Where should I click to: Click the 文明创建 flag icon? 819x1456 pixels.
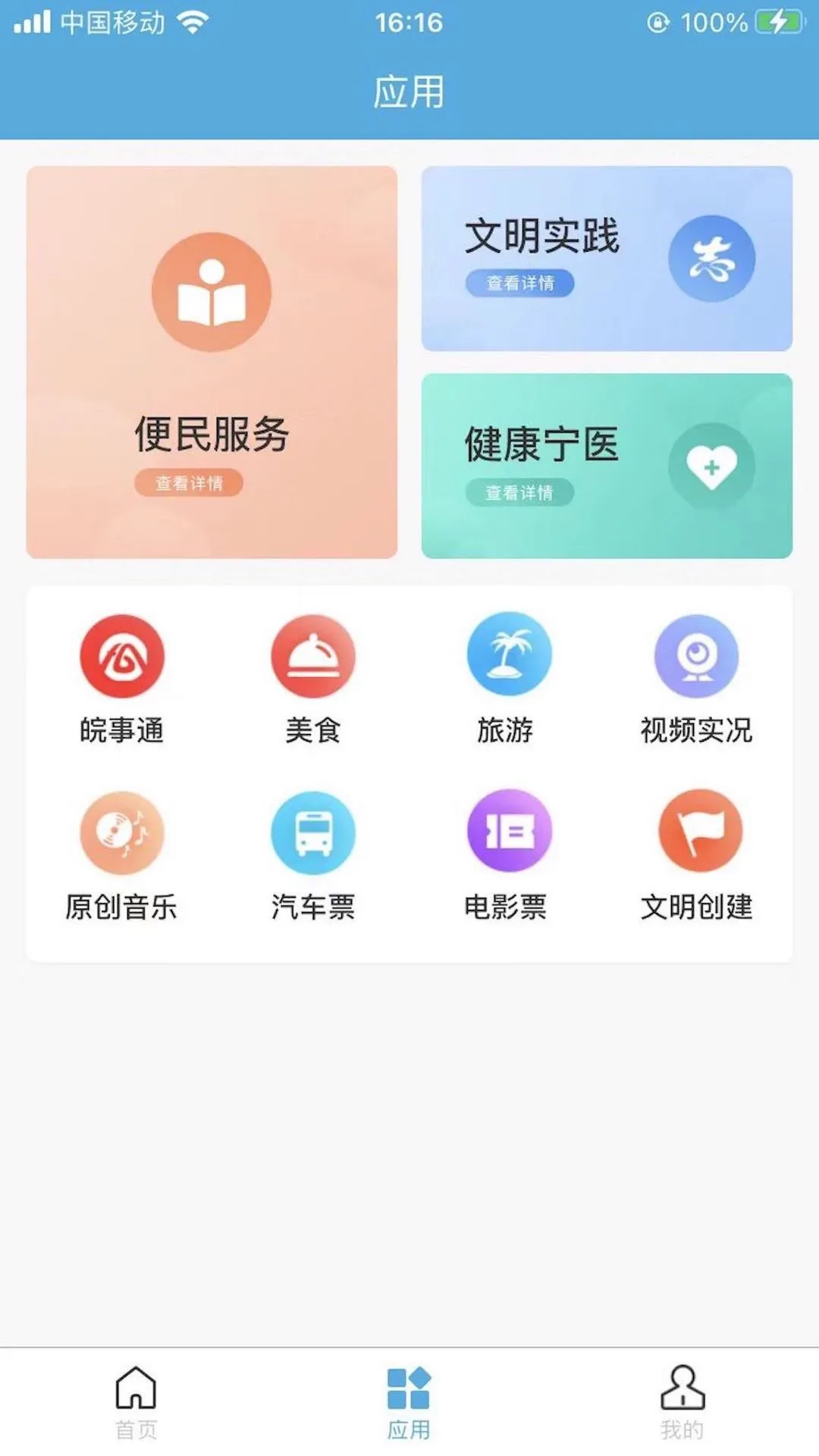[x=698, y=832]
